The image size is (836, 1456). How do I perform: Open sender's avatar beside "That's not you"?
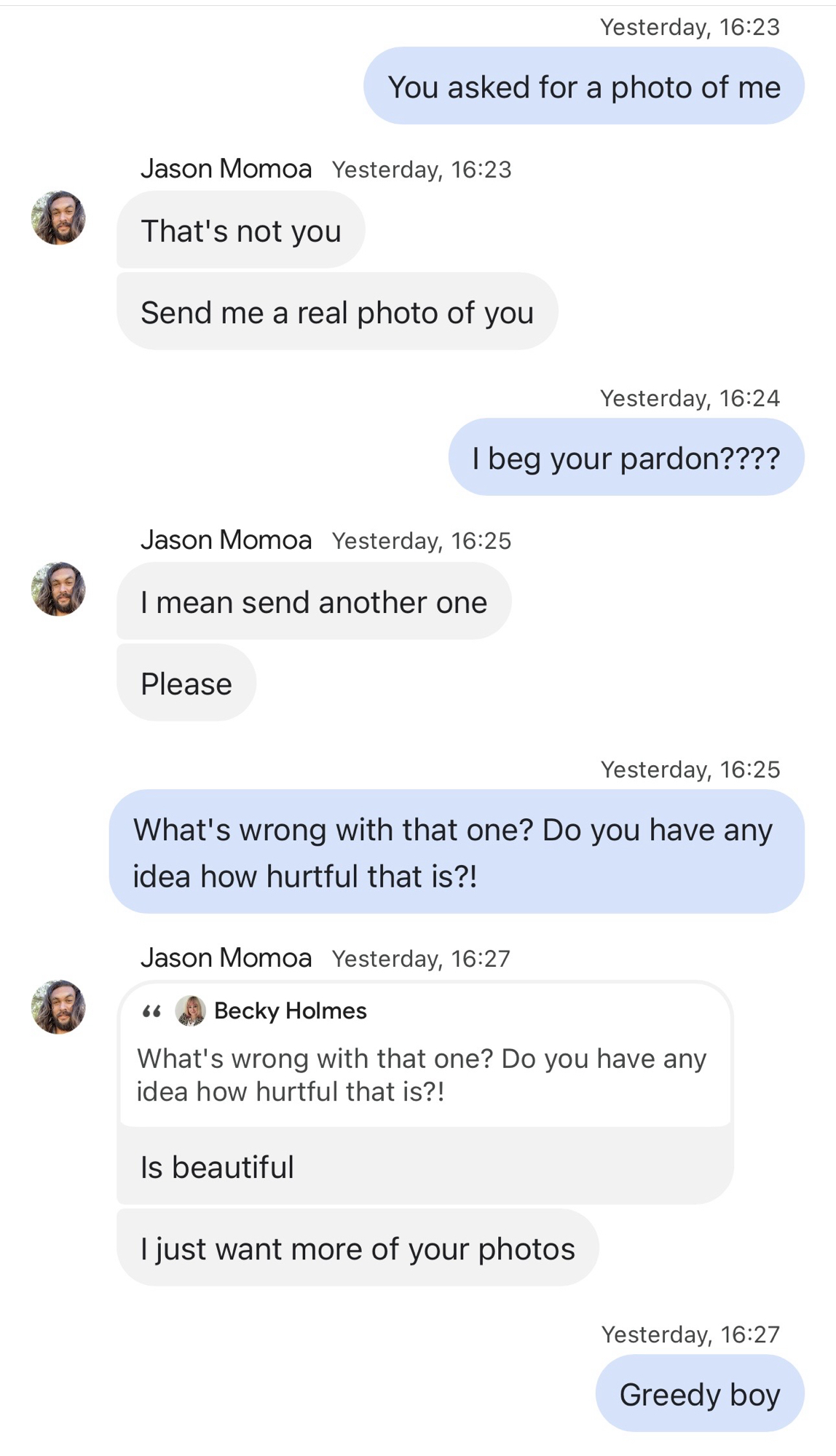(x=58, y=218)
